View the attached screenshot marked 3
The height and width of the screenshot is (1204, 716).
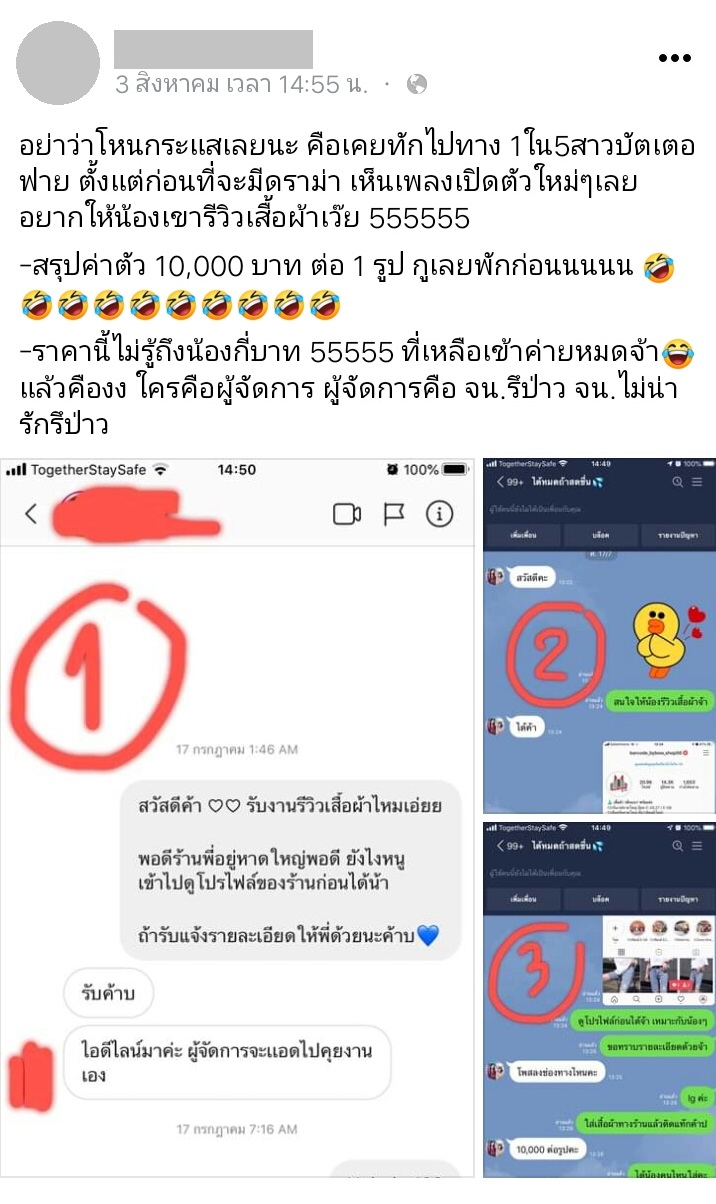click(600, 1000)
